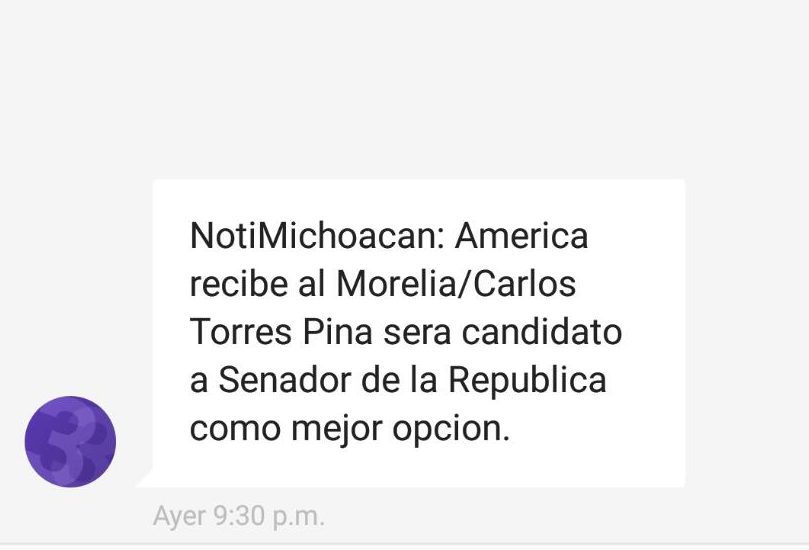Open the sender's purple contact avatar
Screen dimensions: 809x550
70,442
